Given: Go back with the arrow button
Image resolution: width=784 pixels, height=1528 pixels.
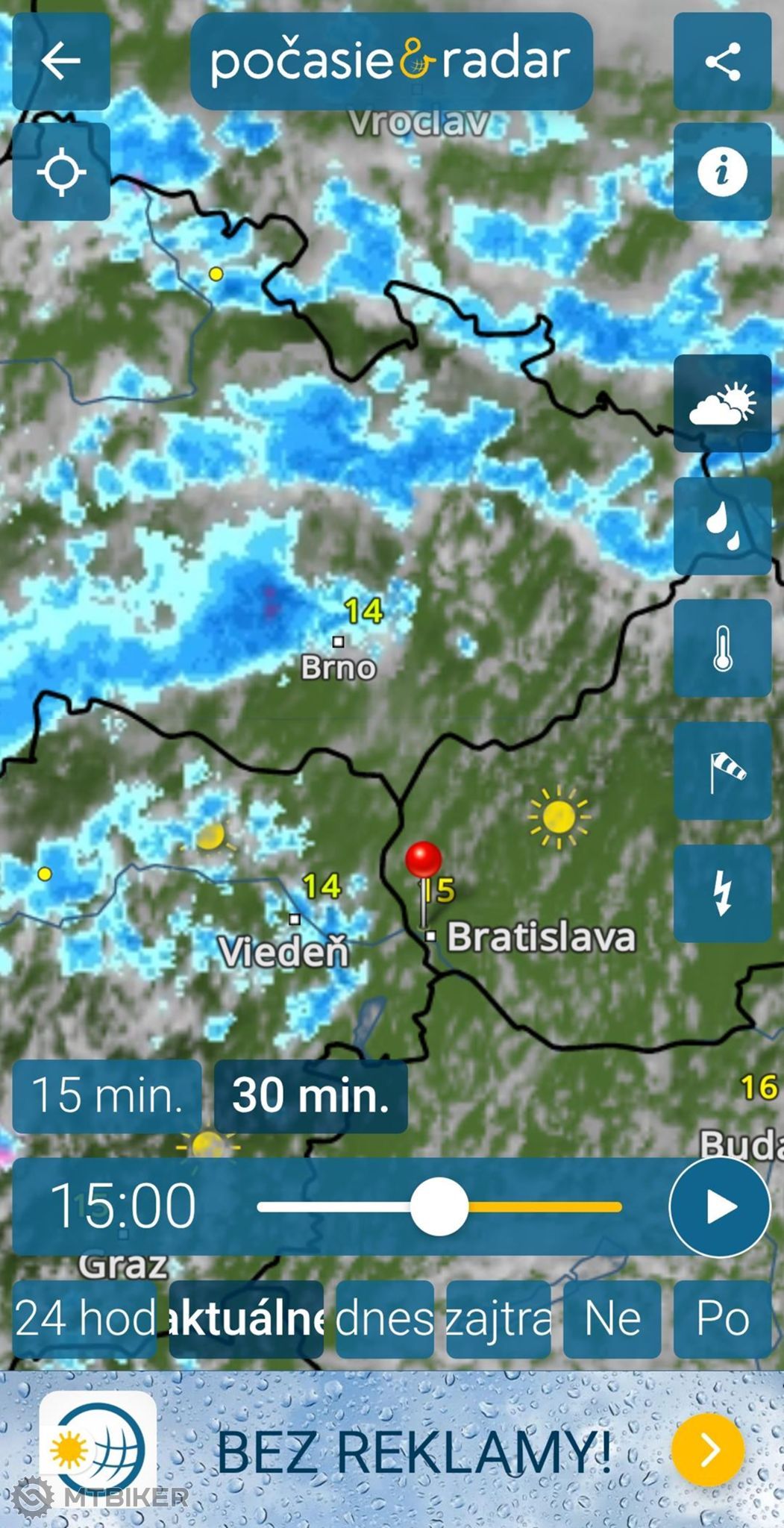Looking at the screenshot, I should [61, 61].
